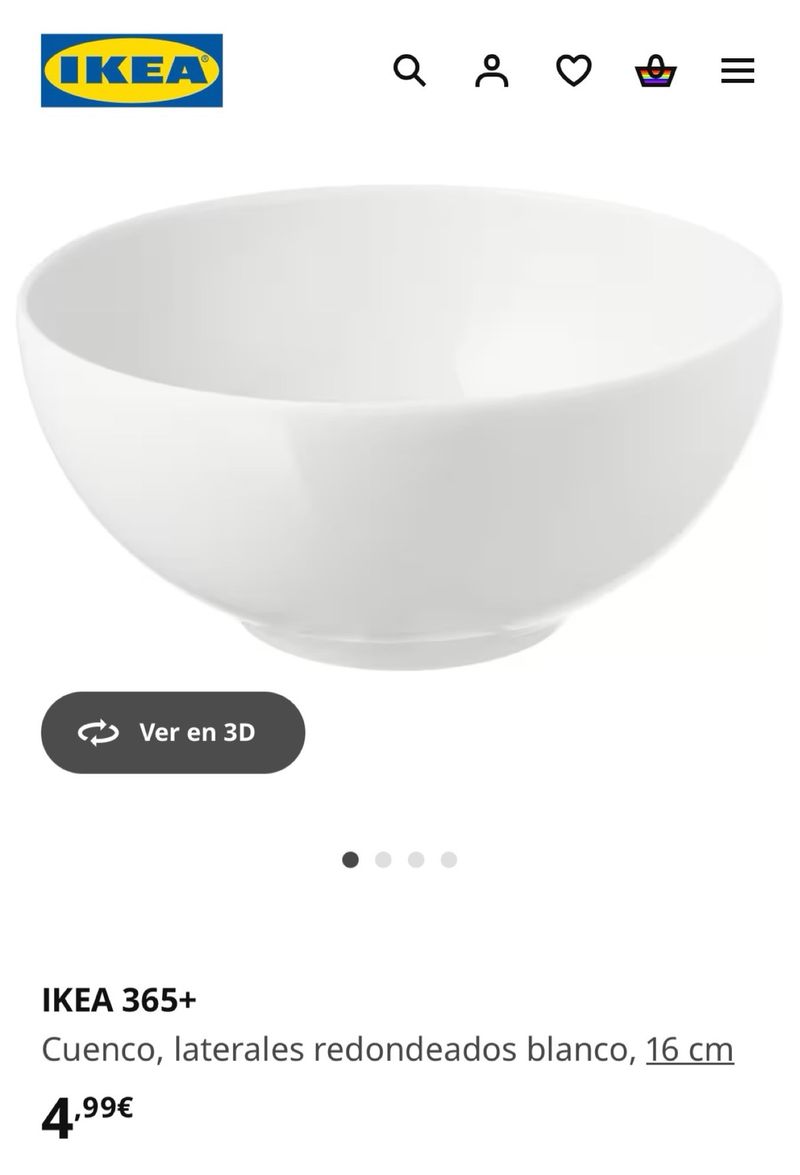Open the search magnifier icon
800x1175 pixels.
pyautogui.click(x=409, y=71)
